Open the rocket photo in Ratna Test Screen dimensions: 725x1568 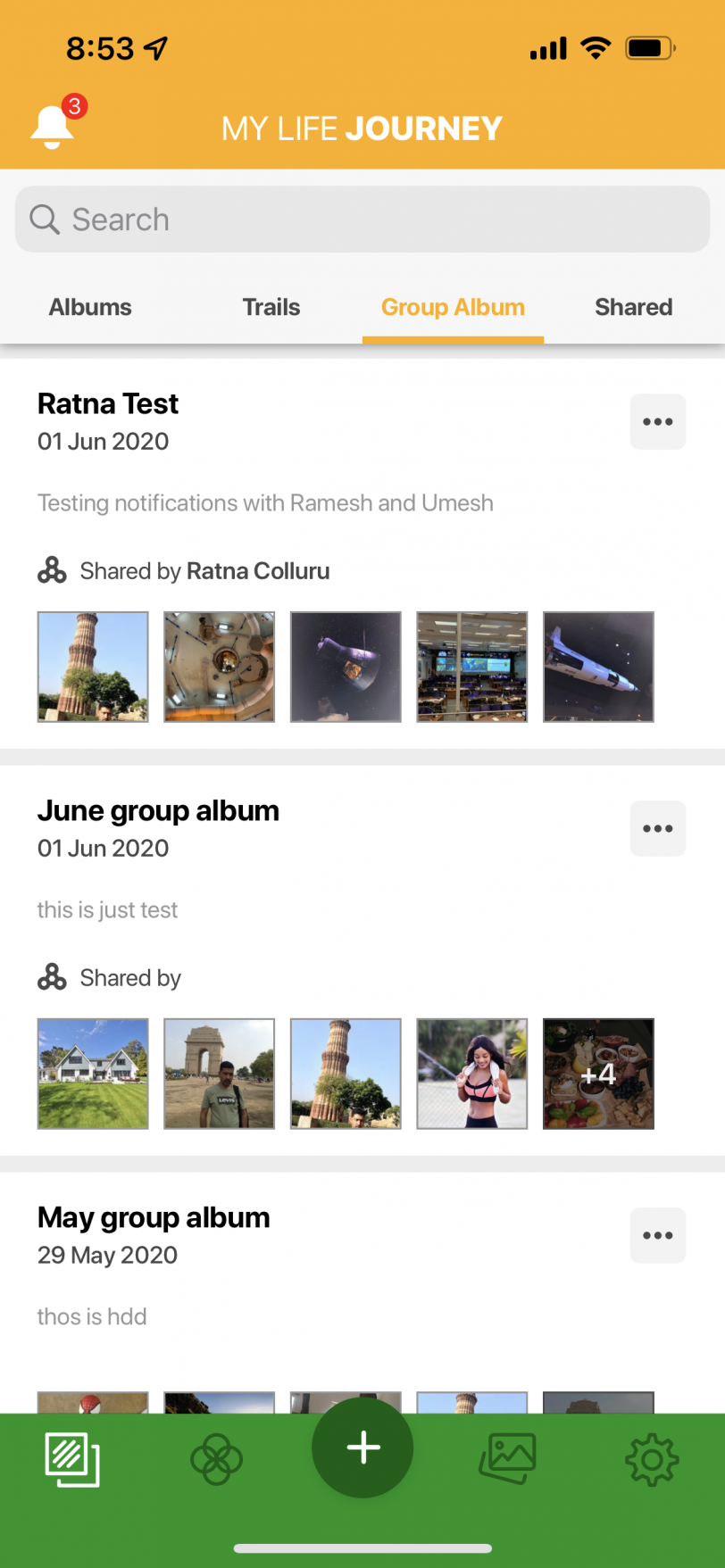tap(598, 667)
